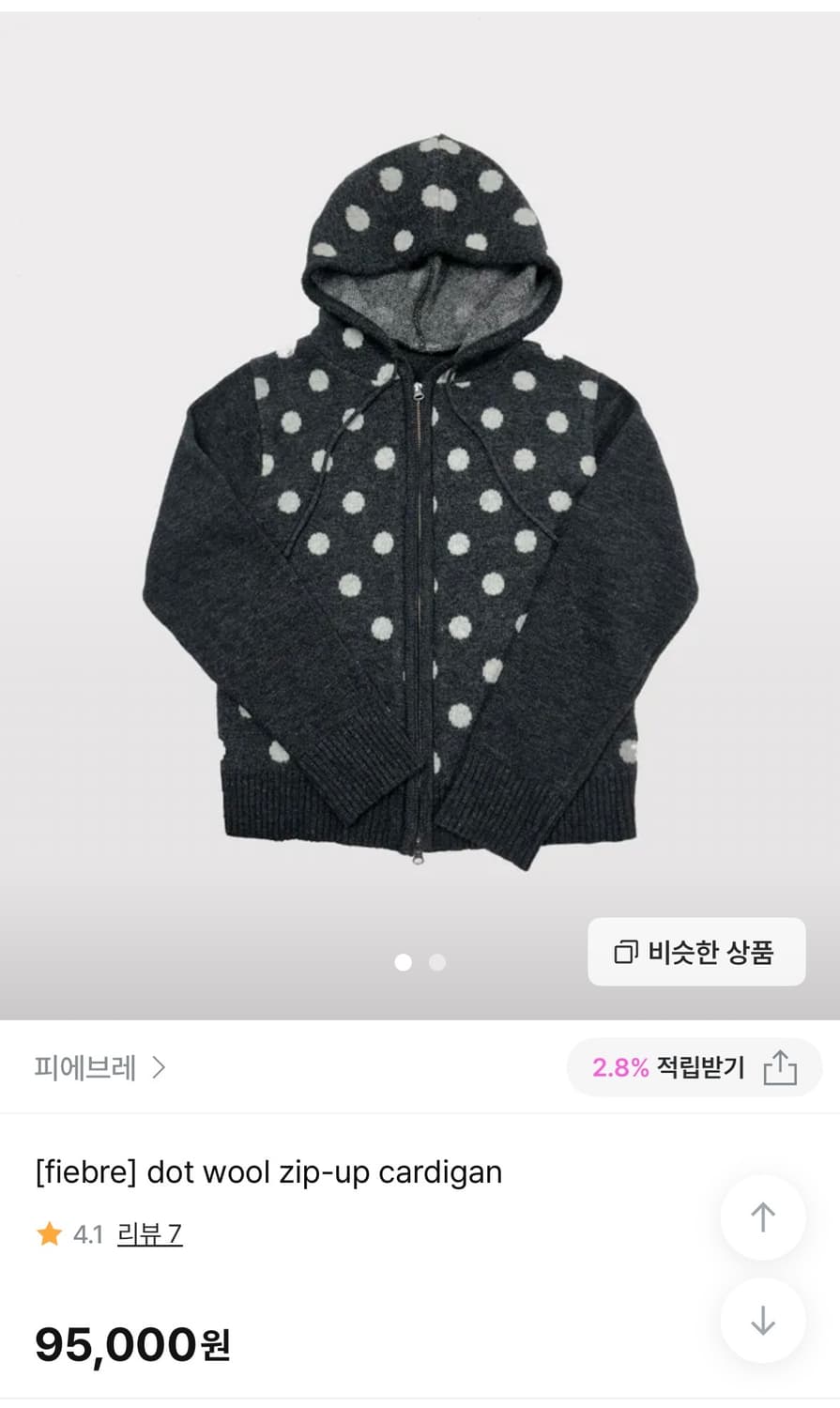Open the 비슷한 상품 similar products panel
Image resolution: width=840 pixels, height=1408 pixels.
coord(695,952)
